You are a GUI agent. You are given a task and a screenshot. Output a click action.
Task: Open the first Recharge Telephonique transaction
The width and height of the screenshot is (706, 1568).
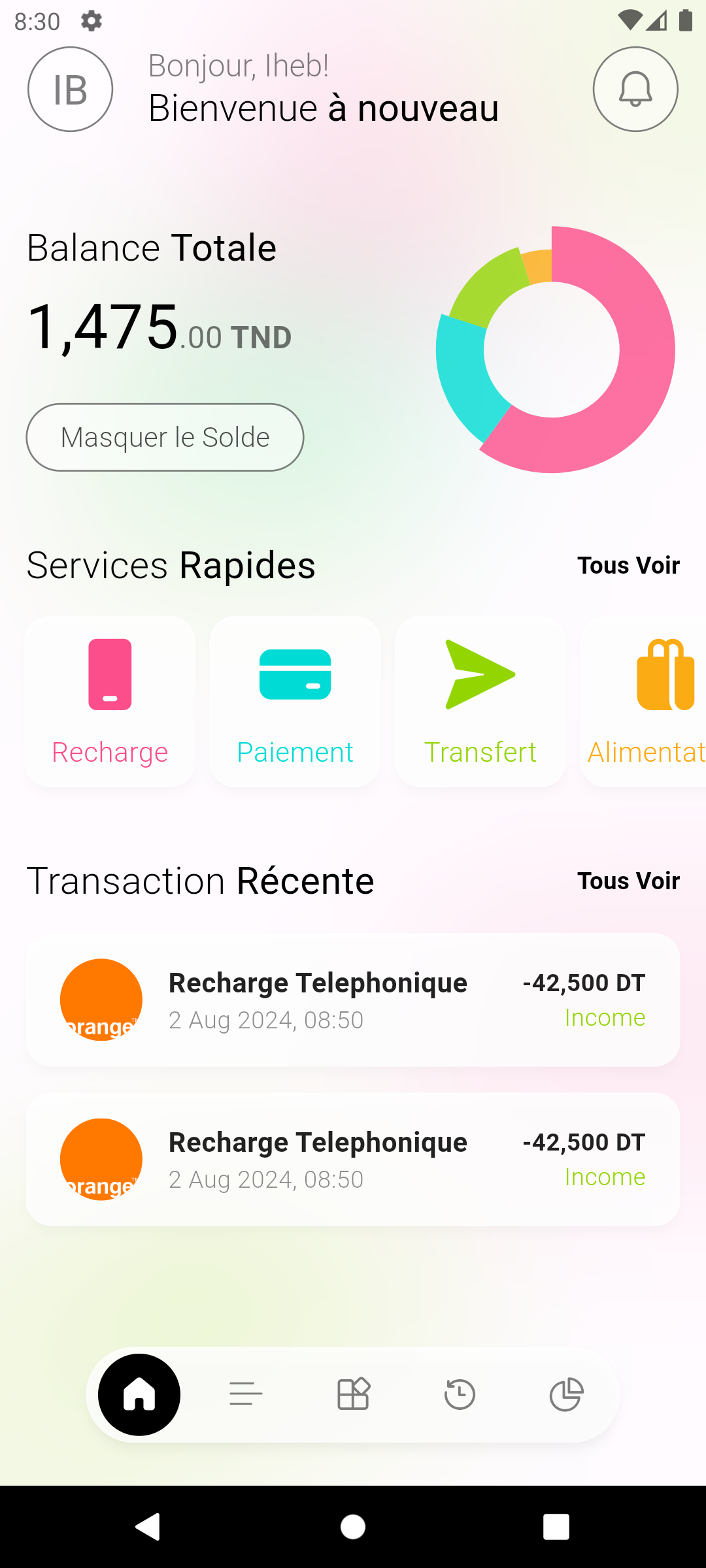(353, 1000)
